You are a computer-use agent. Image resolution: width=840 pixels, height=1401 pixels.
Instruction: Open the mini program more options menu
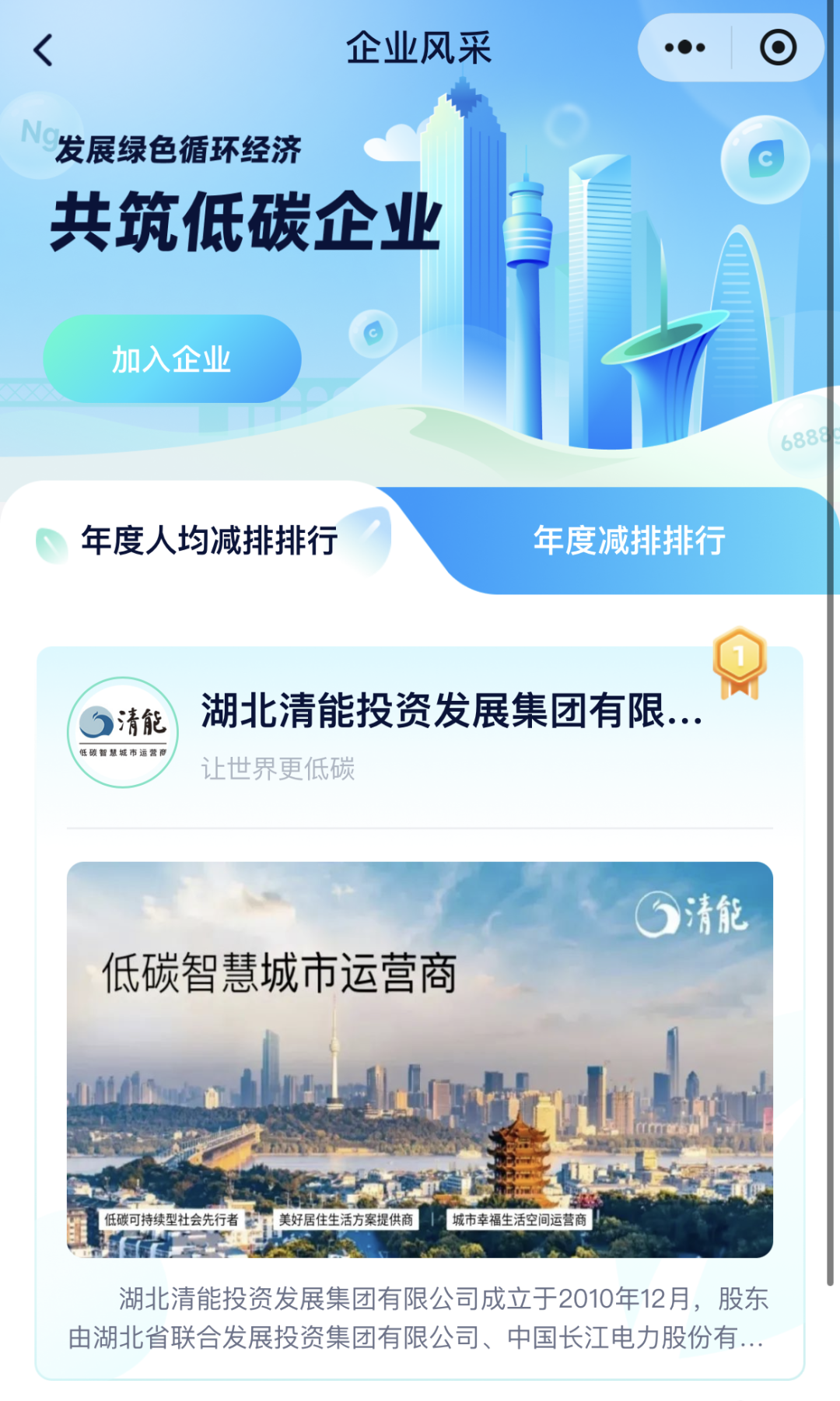(684, 48)
